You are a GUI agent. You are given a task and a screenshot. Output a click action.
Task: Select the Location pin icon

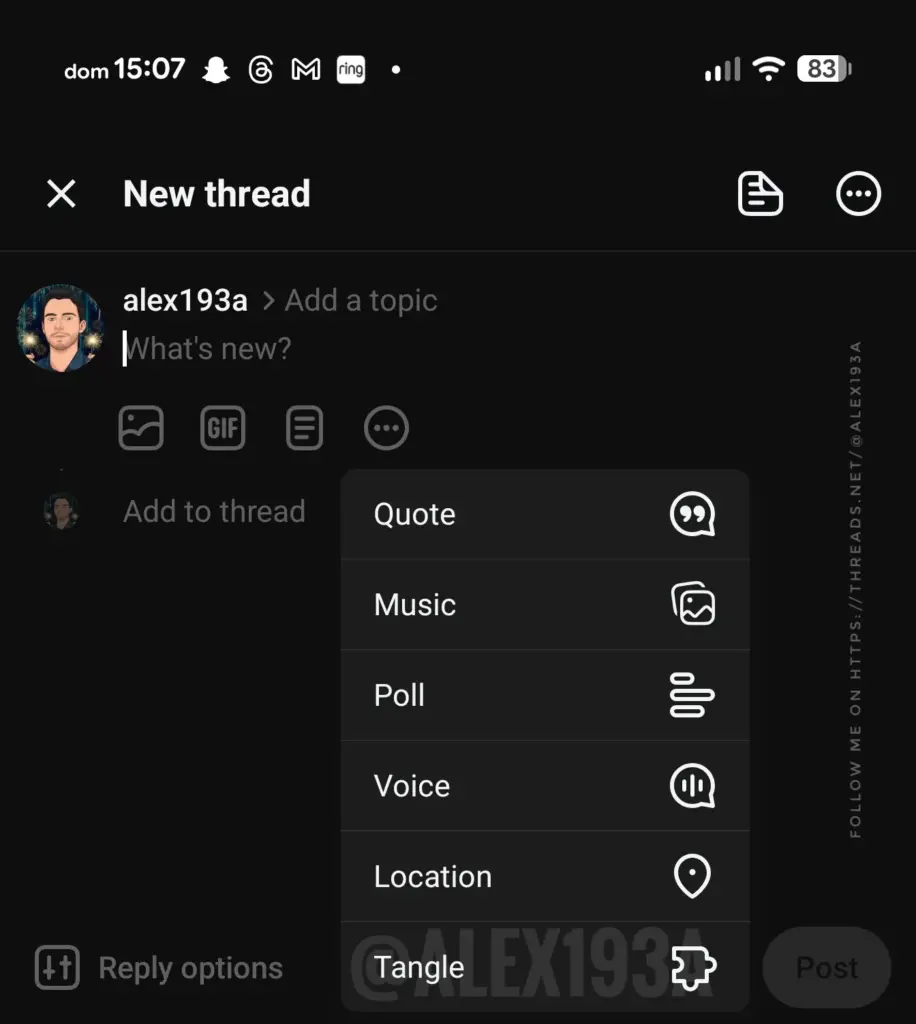(x=692, y=876)
